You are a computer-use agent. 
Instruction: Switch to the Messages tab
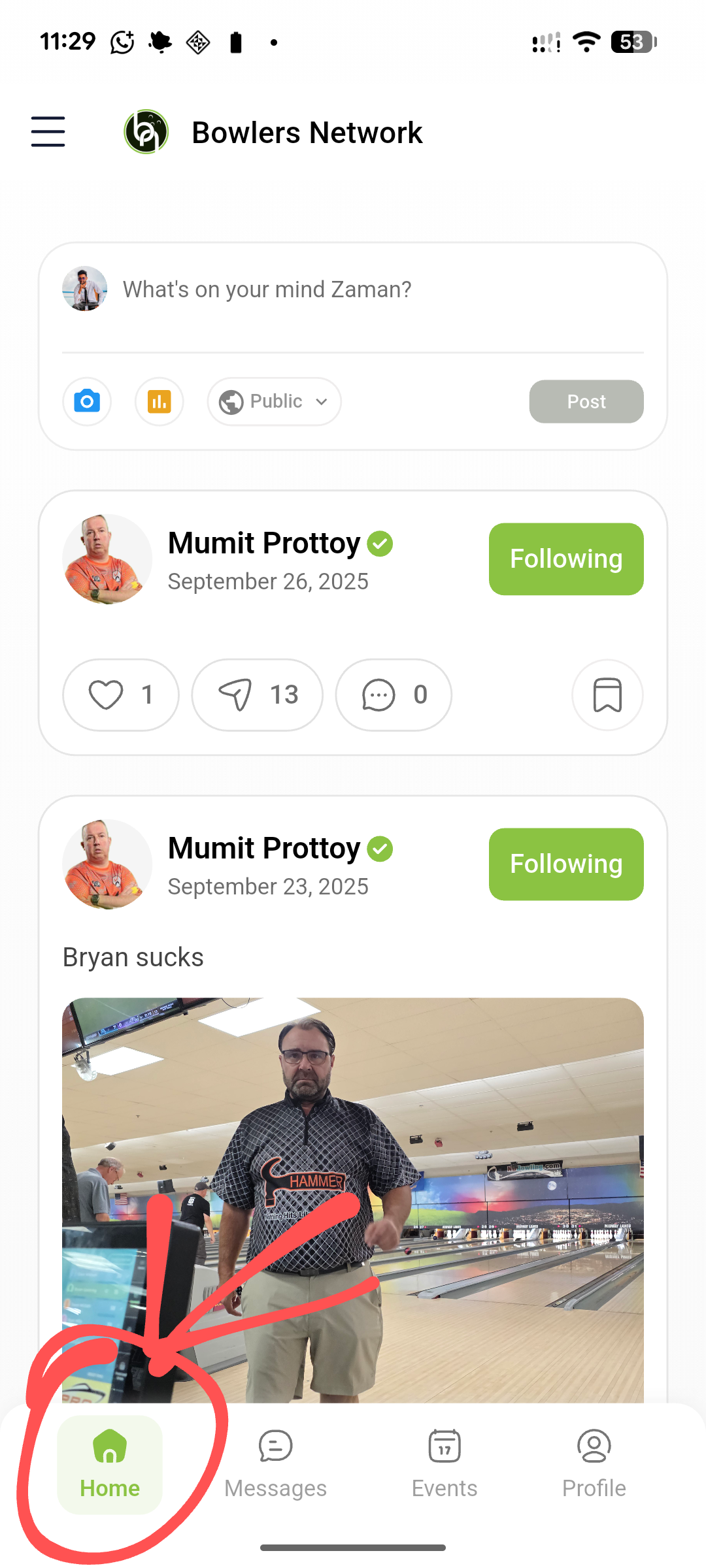(275, 1465)
